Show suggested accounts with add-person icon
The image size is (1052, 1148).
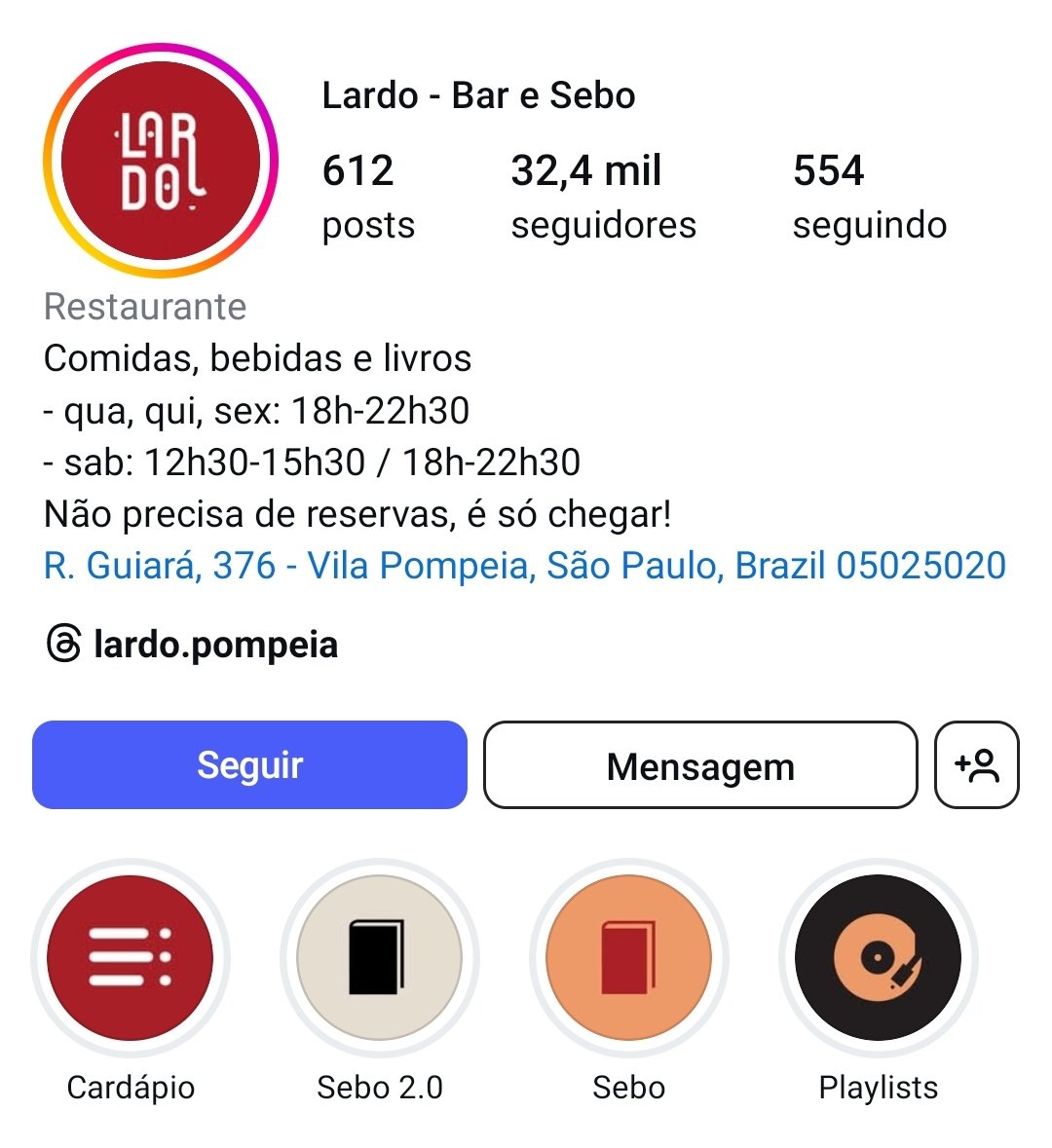pyautogui.click(x=976, y=765)
